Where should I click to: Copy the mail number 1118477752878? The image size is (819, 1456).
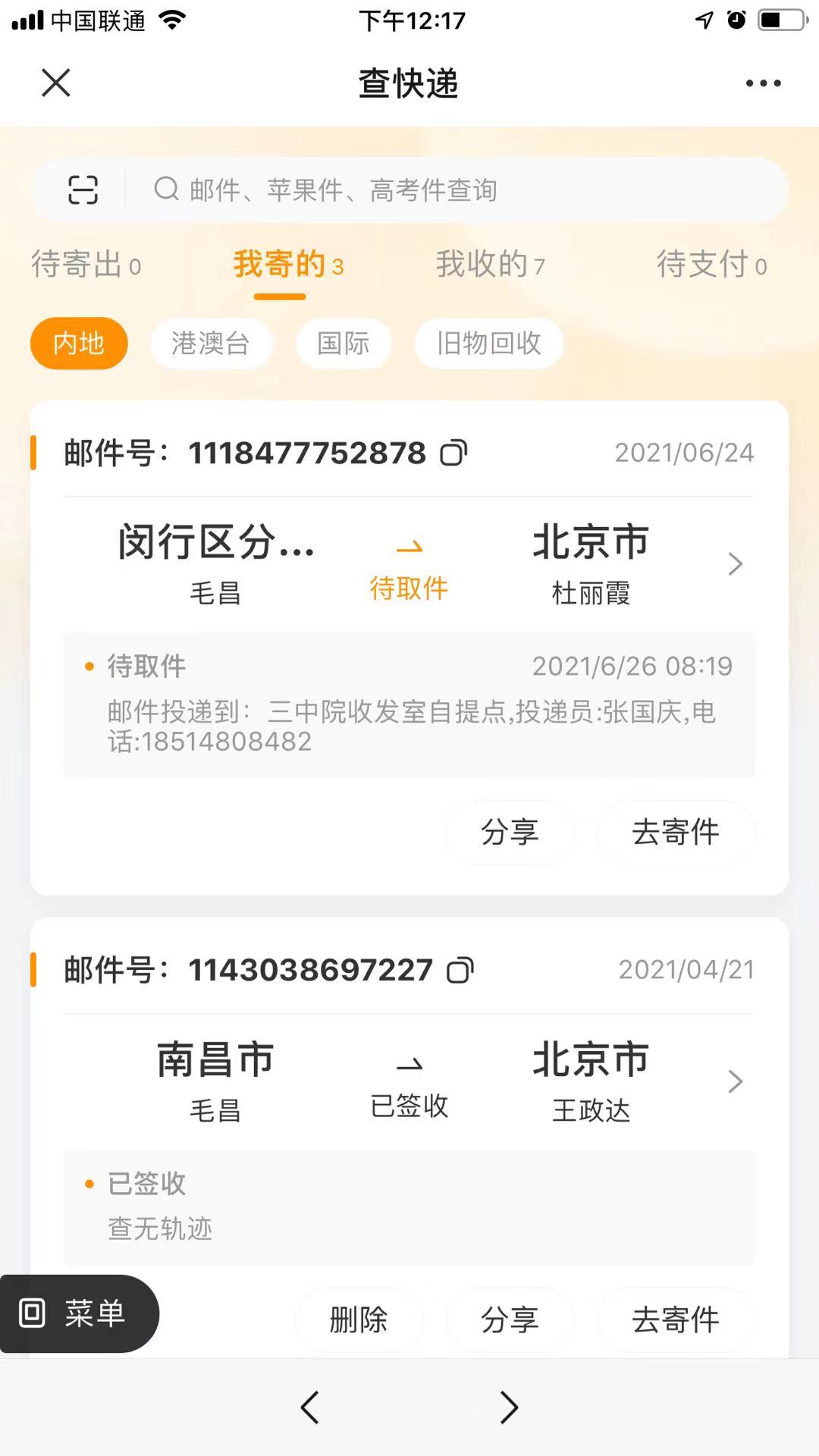pyautogui.click(x=453, y=453)
